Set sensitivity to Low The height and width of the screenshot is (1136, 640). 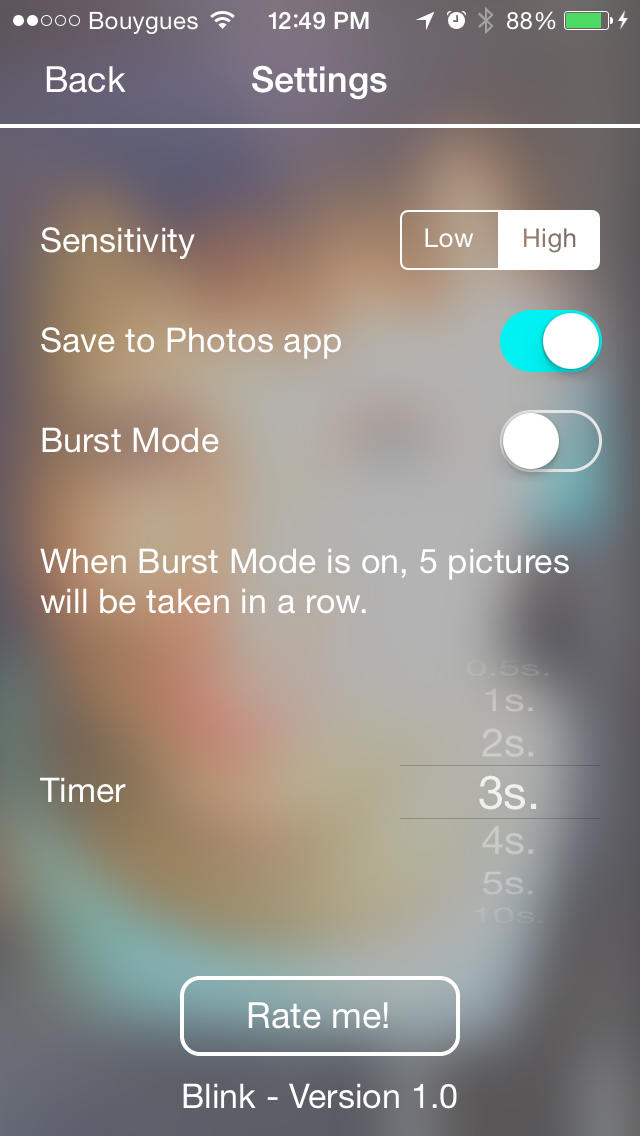[x=449, y=240]
